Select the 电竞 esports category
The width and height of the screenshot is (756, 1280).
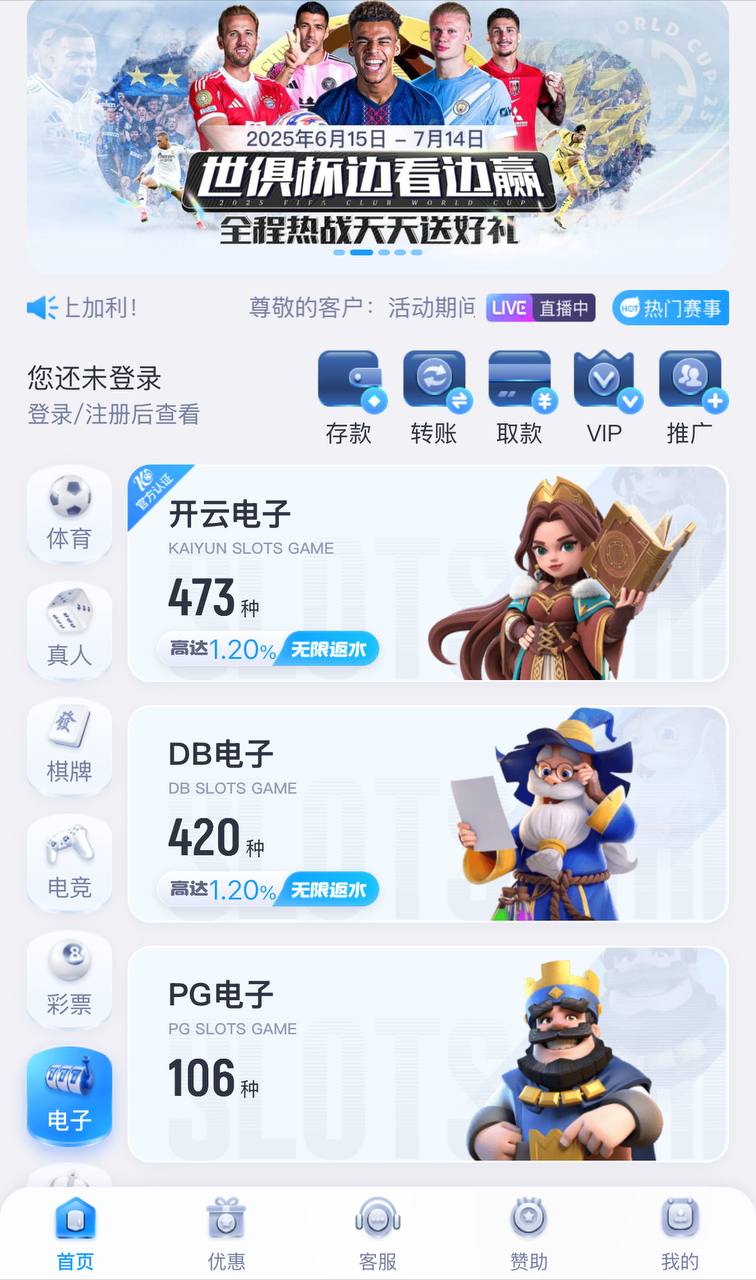point(69,862)
